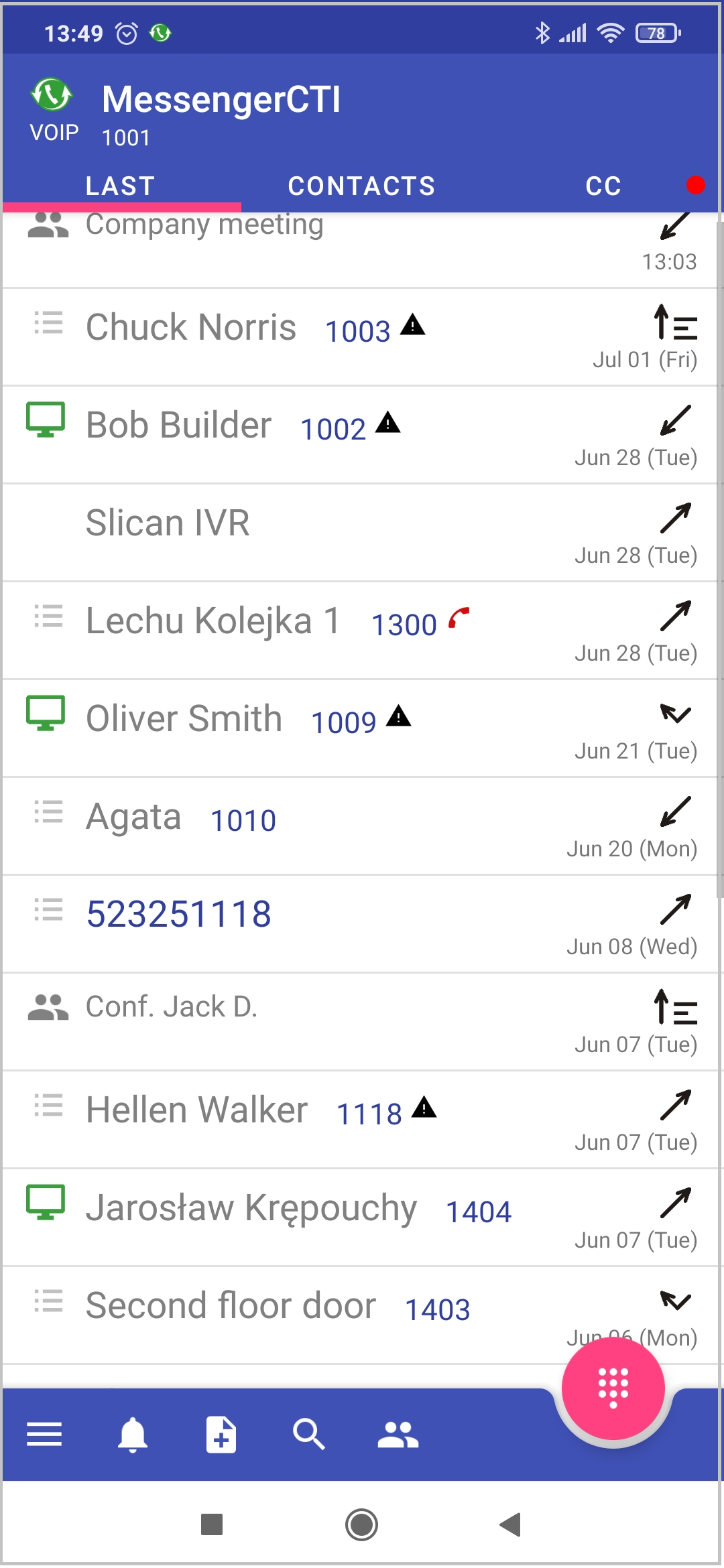This screenshot has width=724, height=1568.
Task: Open the Lechu Kolejka 1 entry
Action: point(213,622)
